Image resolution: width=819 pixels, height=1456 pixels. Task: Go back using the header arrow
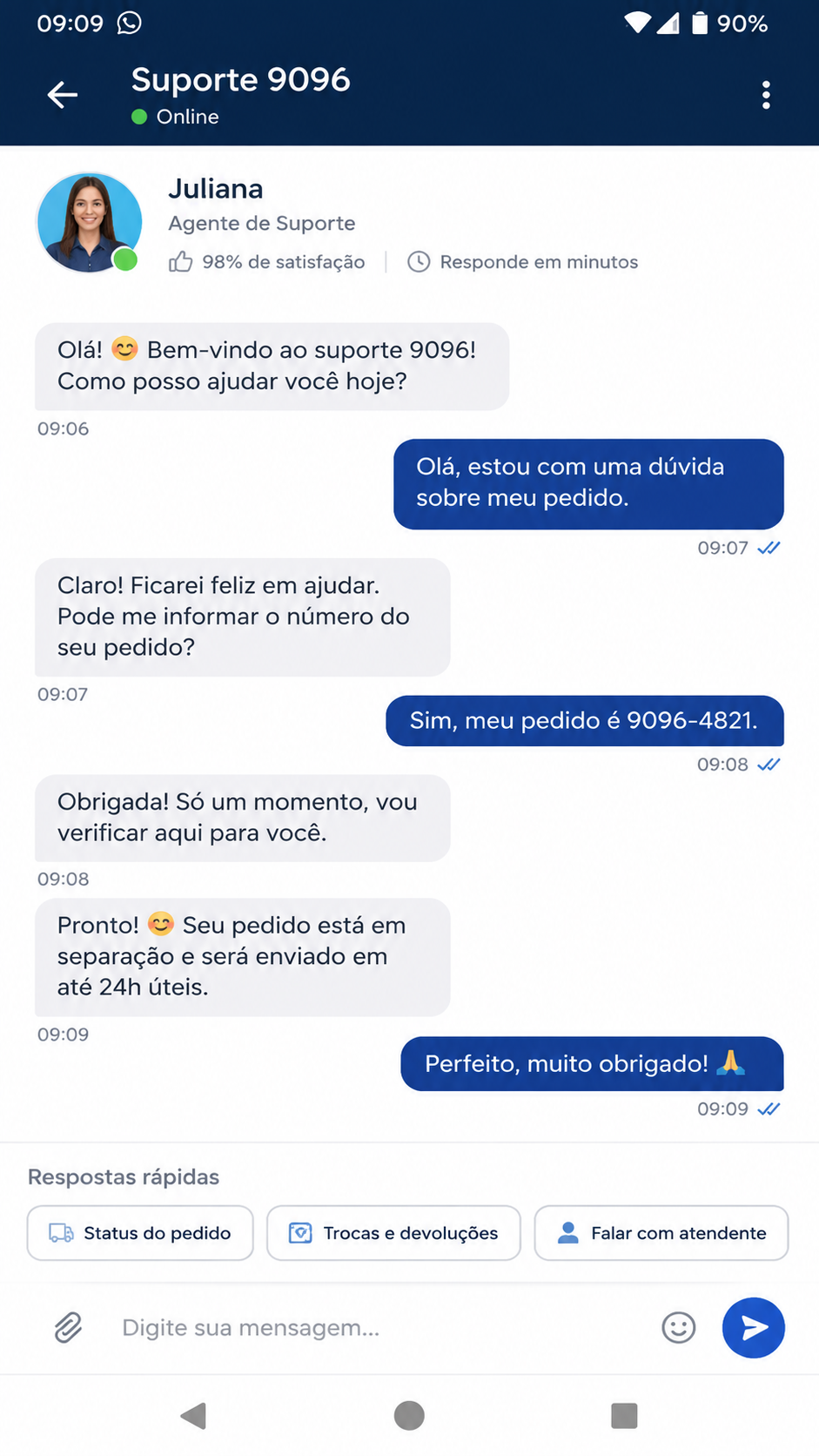(x=62, y=94)
